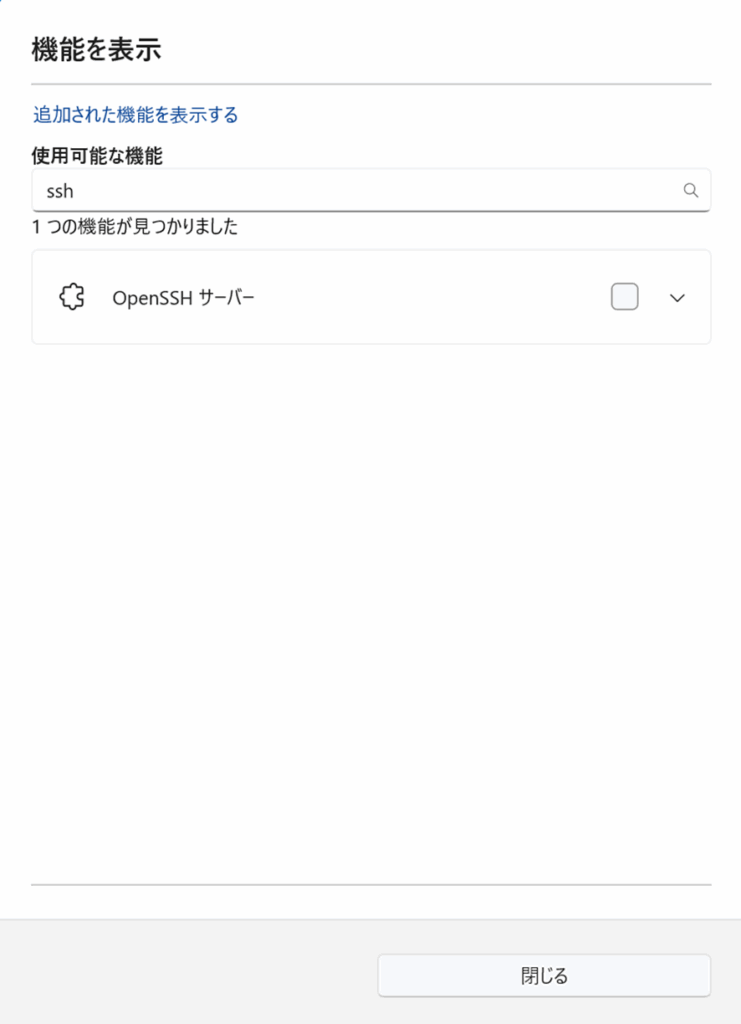Tap the magnifier search icon
Screen dimensions: 741x1024
[x=690, y=190]
